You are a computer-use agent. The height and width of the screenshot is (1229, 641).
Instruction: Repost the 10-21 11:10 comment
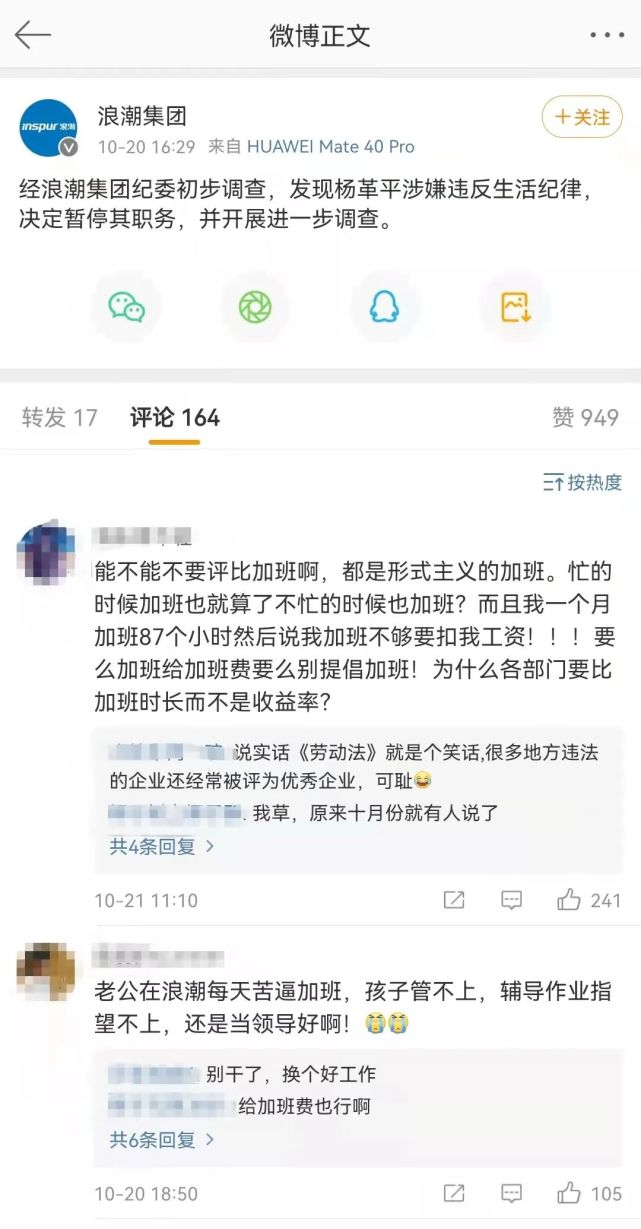coord(454,900)
